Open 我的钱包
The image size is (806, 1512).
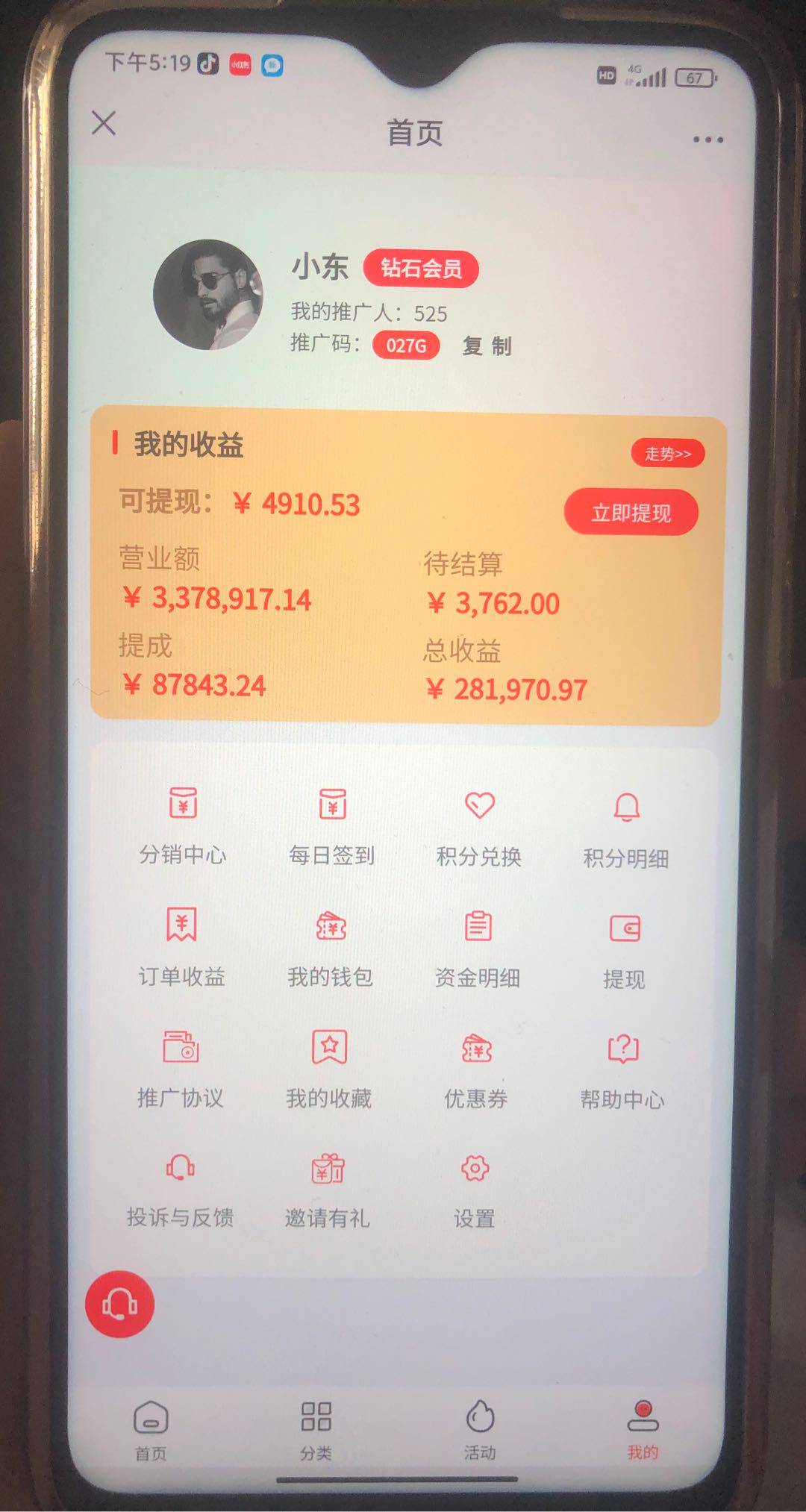(331, 948)
